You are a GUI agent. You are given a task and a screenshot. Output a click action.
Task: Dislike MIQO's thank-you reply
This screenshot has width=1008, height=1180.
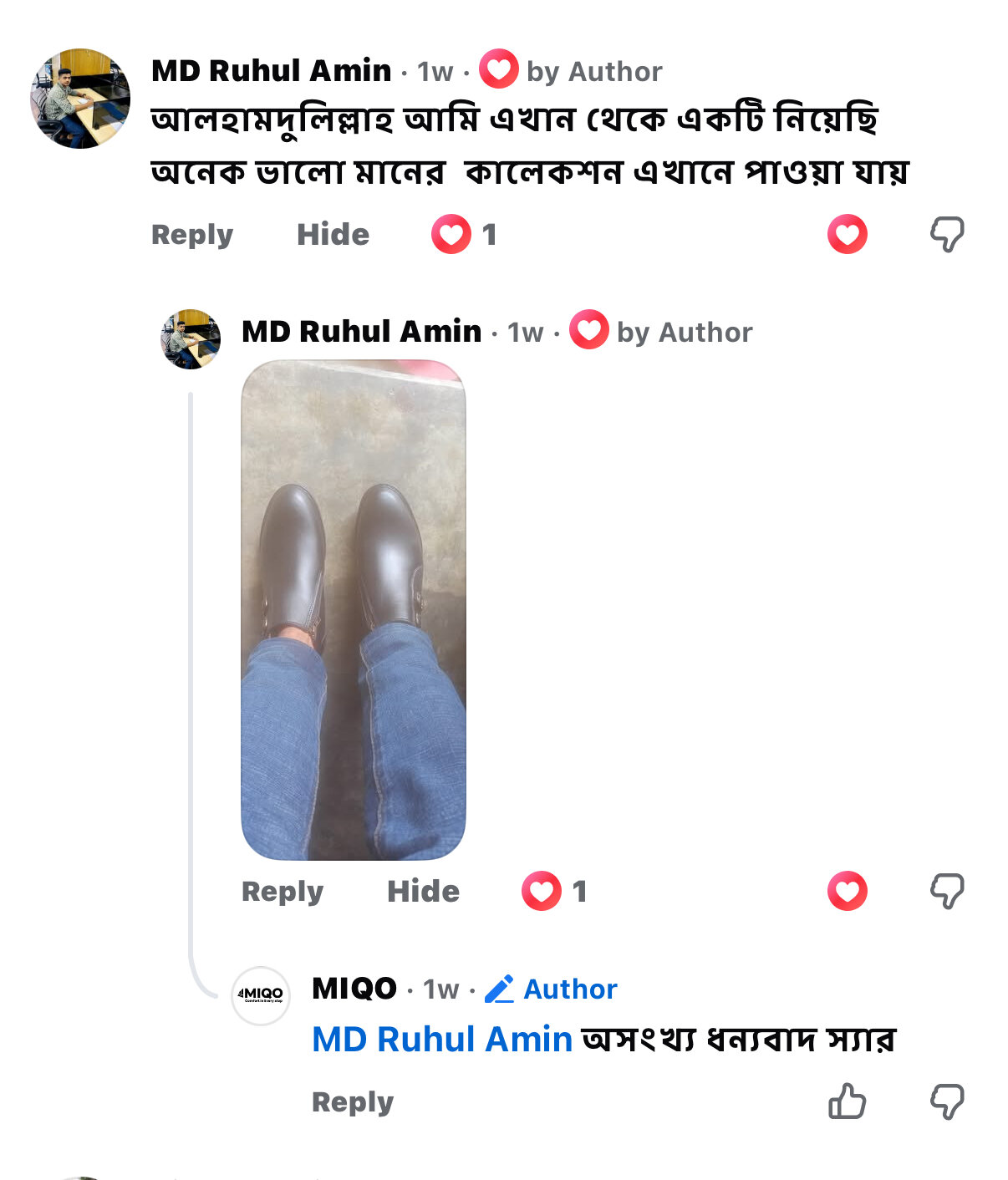947,1101
